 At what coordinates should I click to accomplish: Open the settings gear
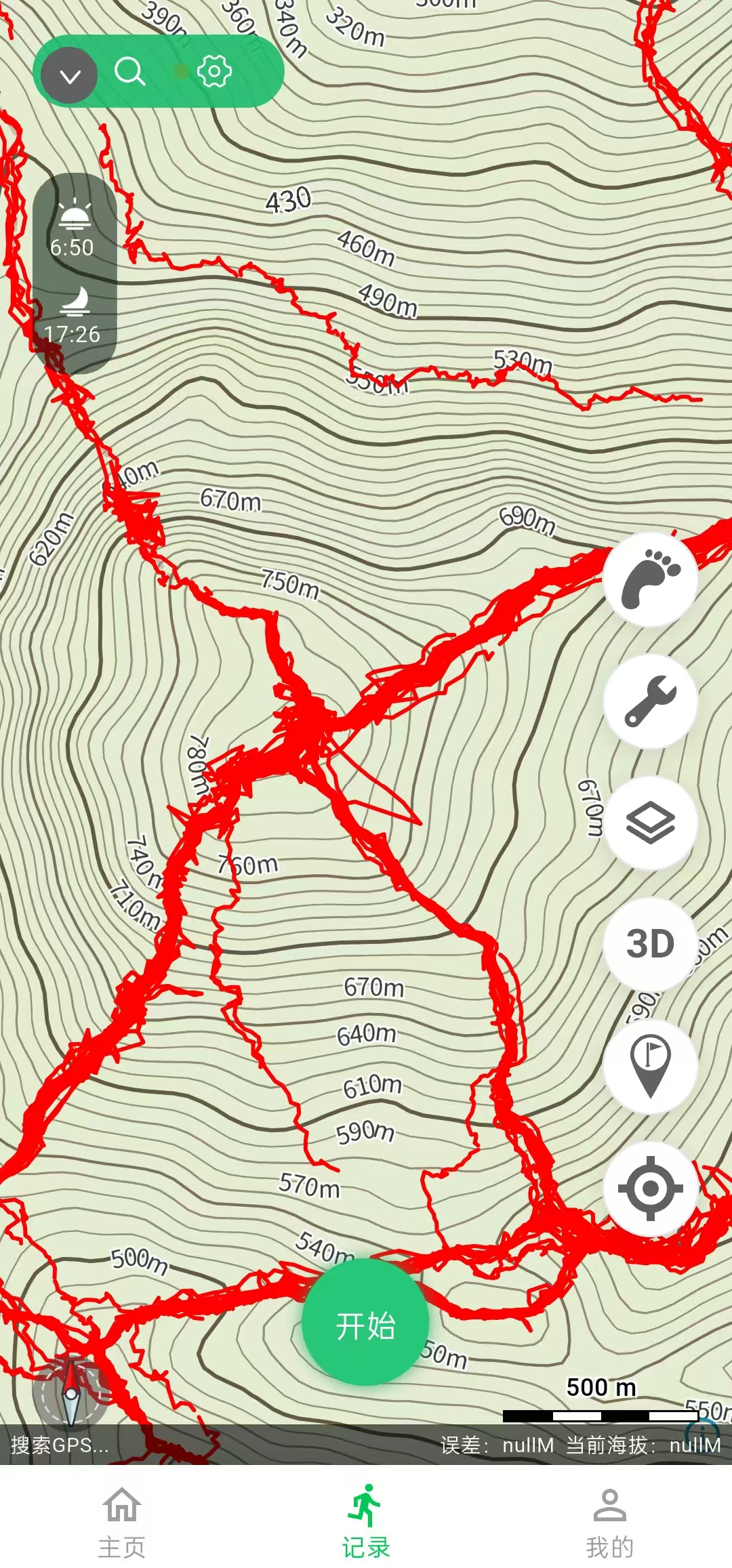point(214,71)
